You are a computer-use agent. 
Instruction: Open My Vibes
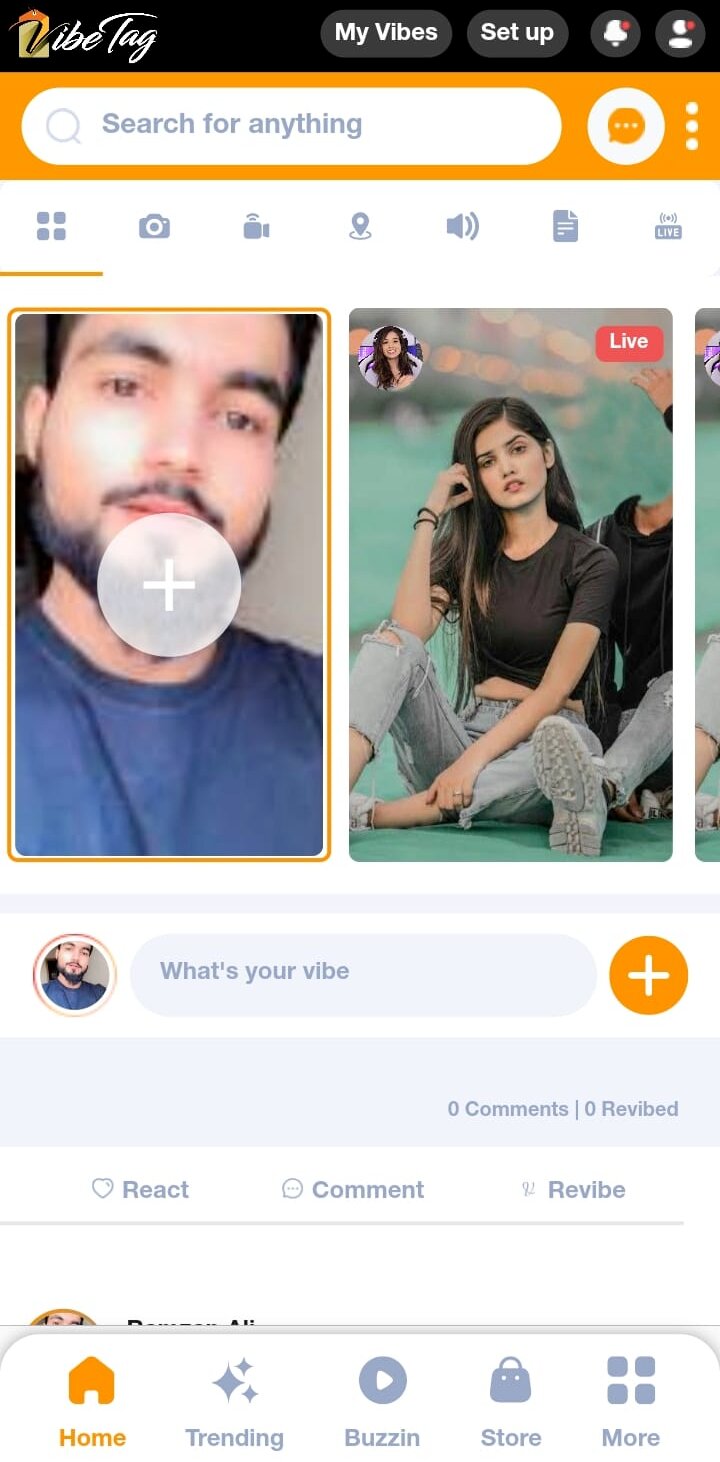[x=386, y=33]
